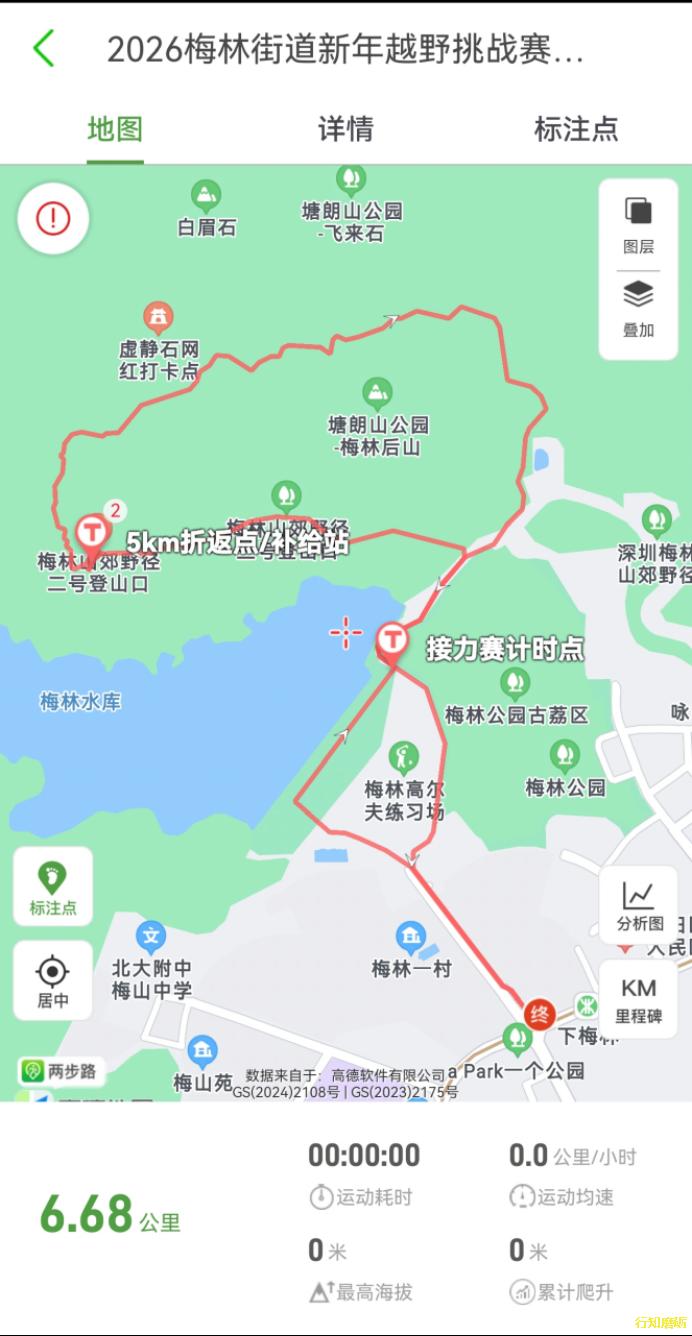
Task: Go back with the green arrow
Action: click(x=43, y=48)
